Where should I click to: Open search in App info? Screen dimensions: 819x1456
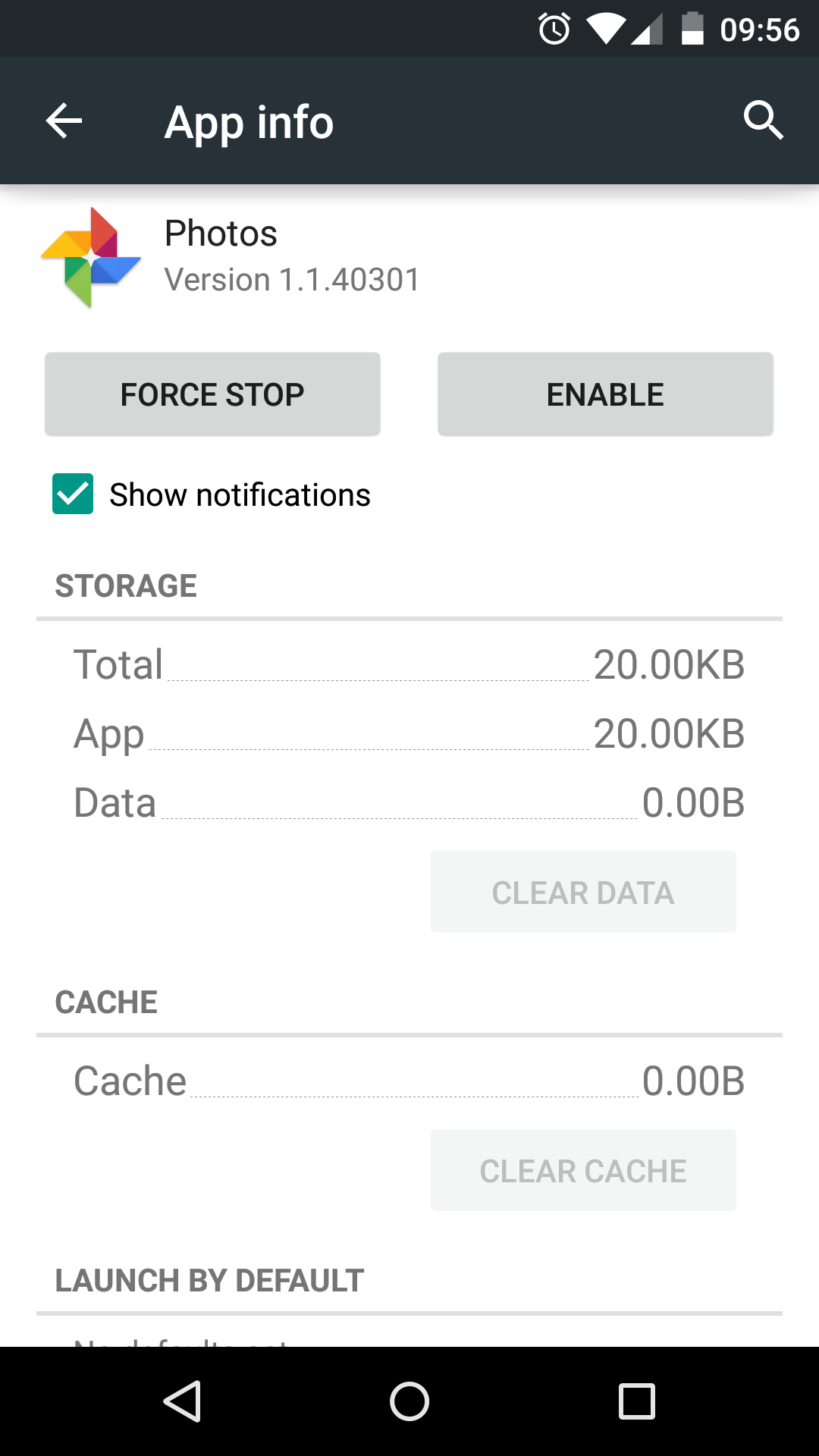pos(763,121)
